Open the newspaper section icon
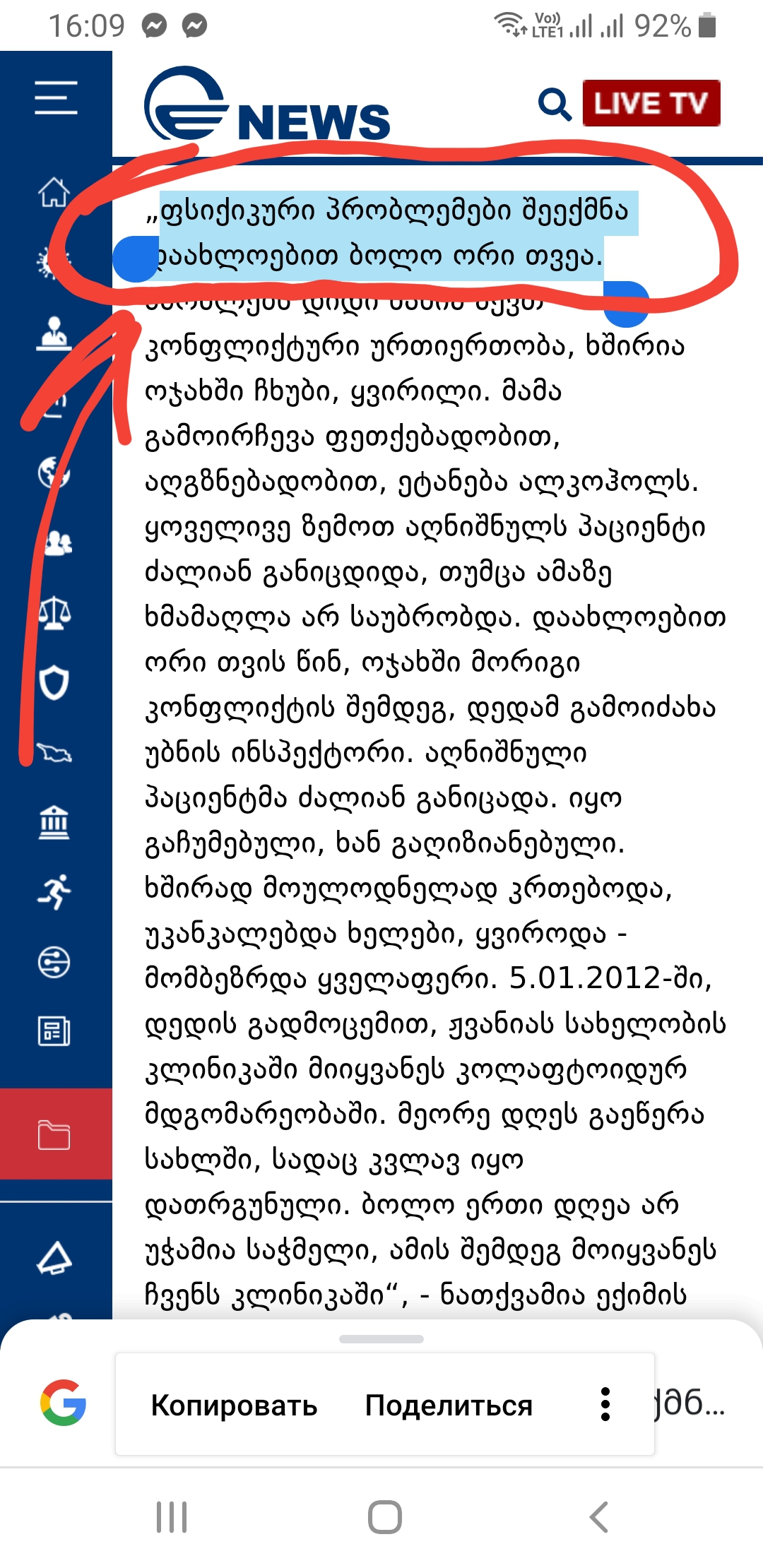Image resolution: width=763 pixels, height=1568 pixels. click(54, 1031)
